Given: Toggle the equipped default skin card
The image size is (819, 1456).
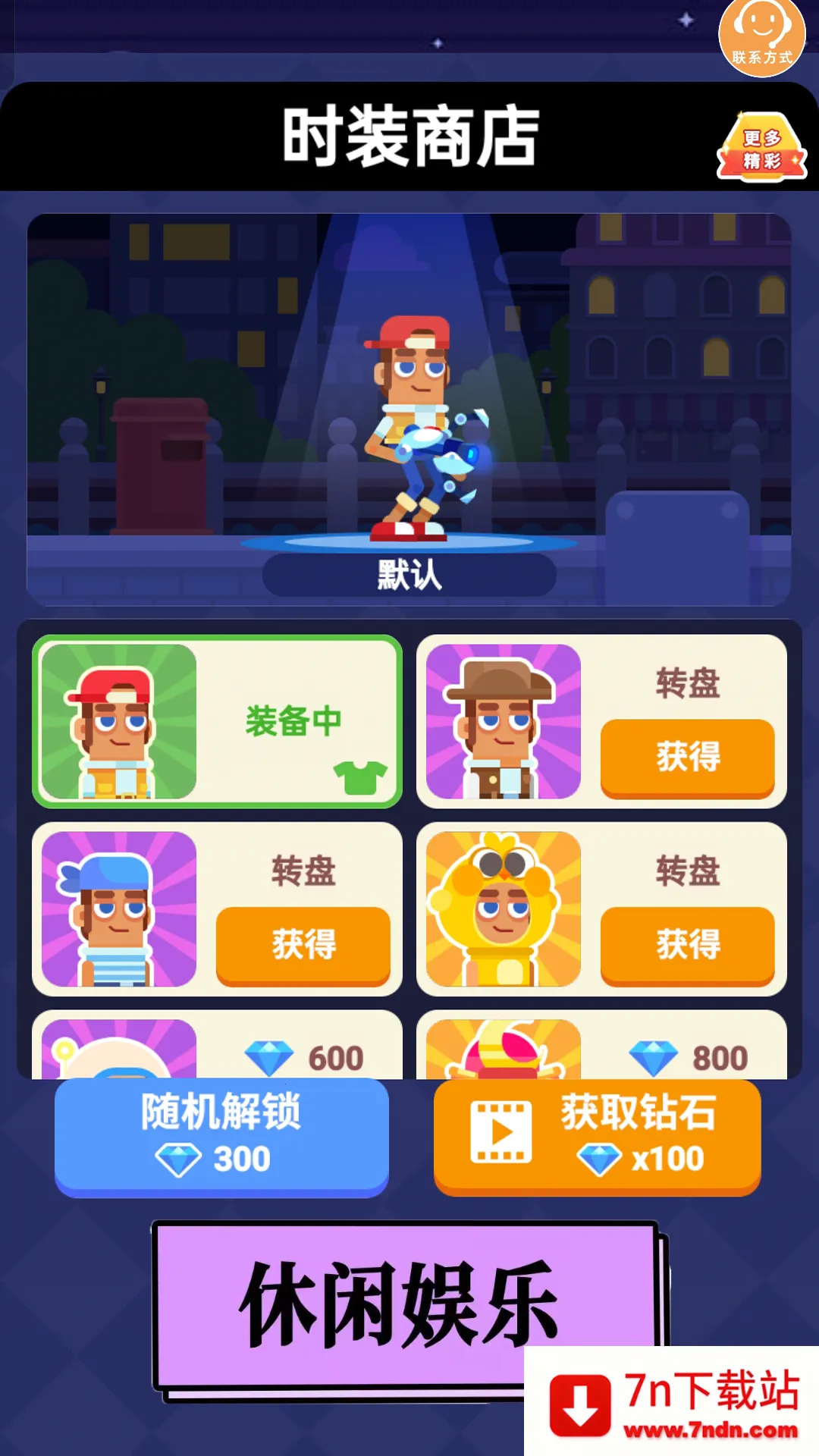Looking at the screenshot, I should pos(216,722).
